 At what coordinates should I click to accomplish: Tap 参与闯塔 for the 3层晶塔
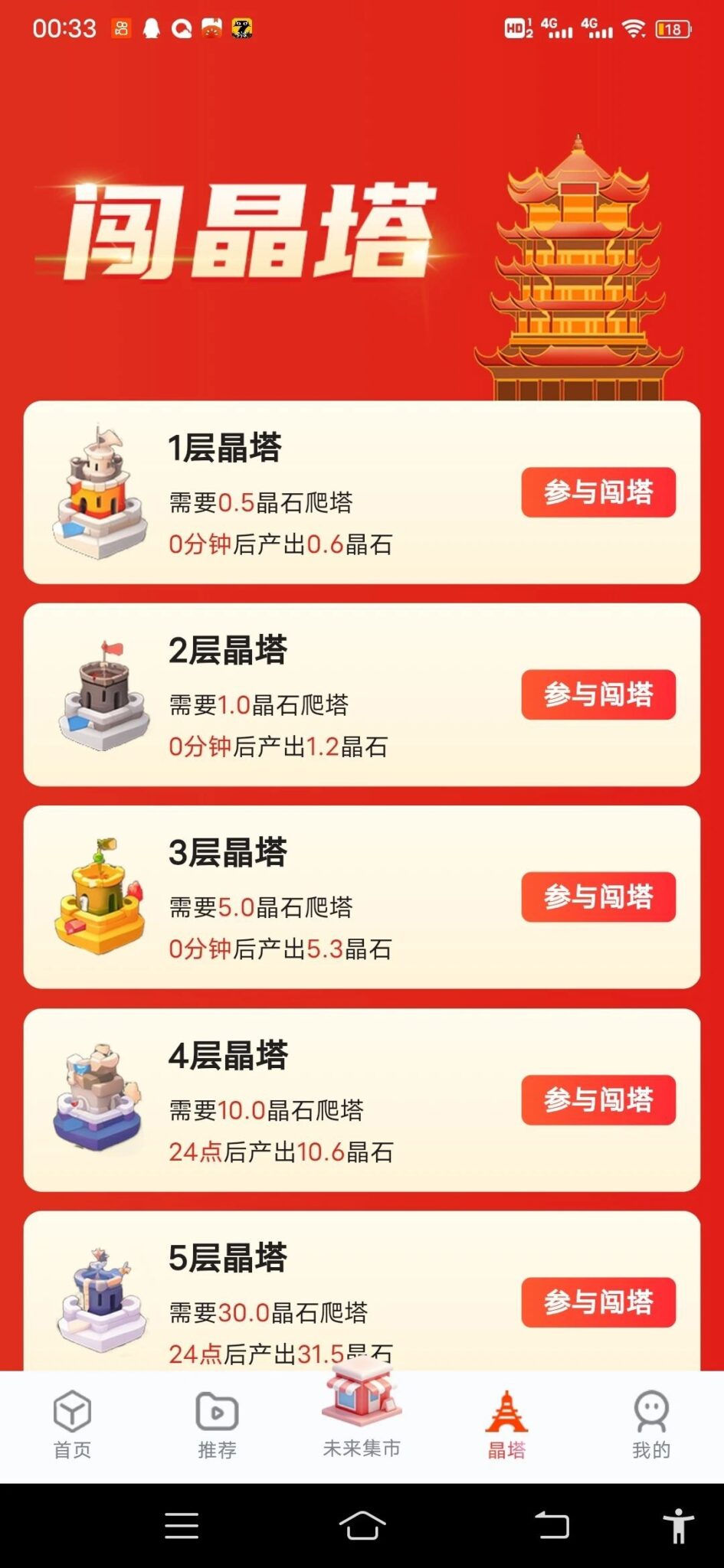598,897
